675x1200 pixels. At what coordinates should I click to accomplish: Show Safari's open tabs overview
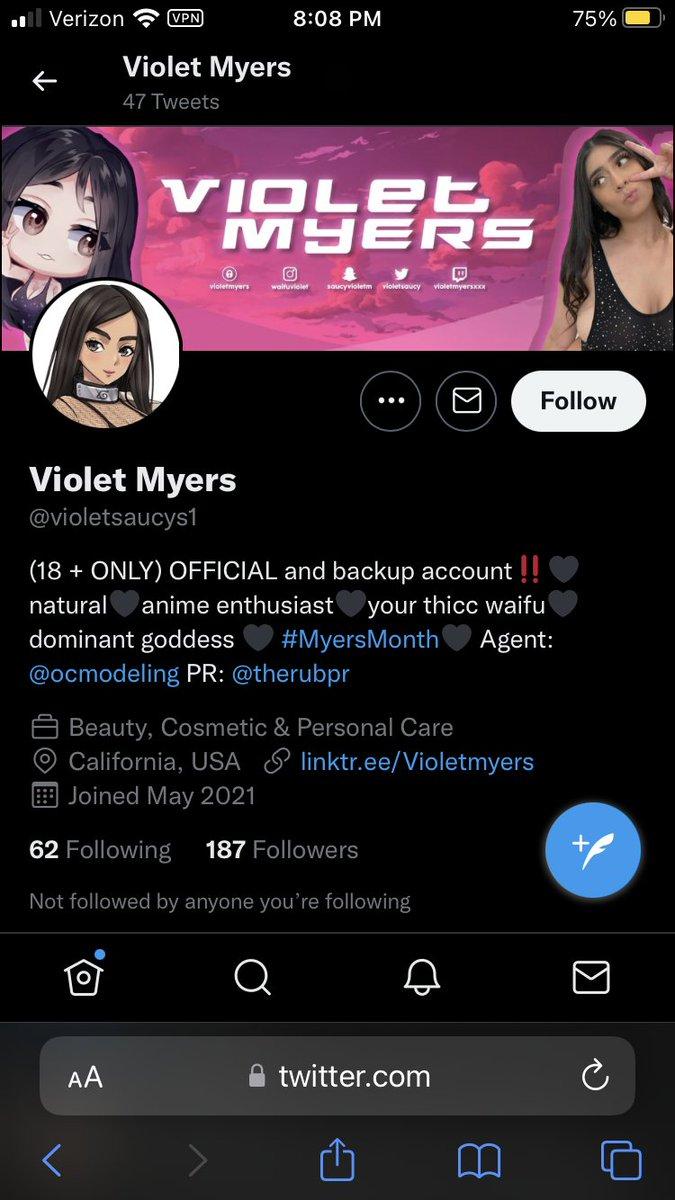[x=620, y=1160]
